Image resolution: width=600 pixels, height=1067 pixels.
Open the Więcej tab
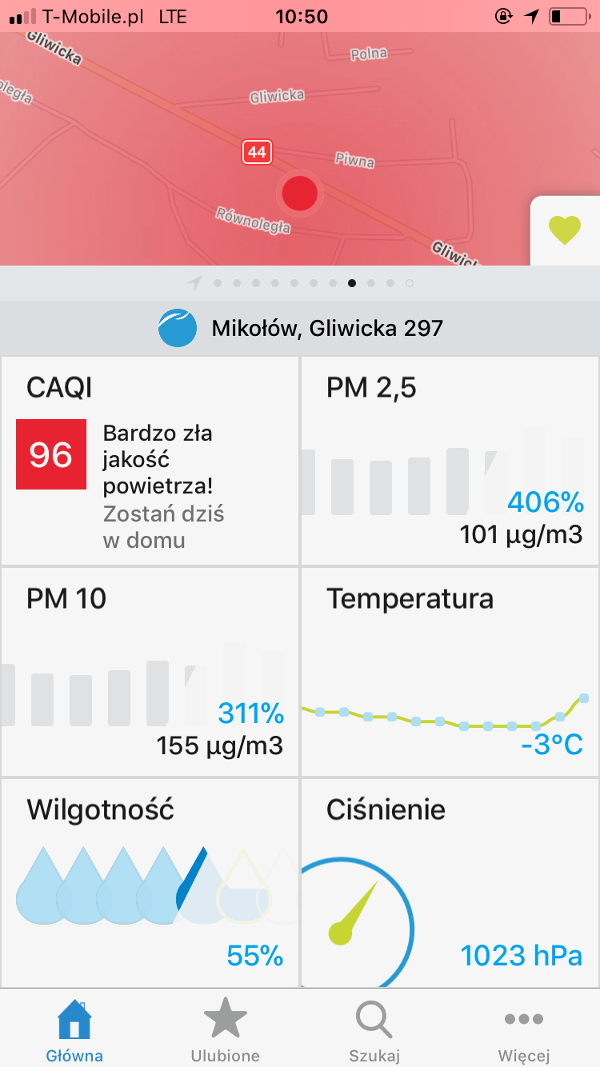coord(523,1032)
